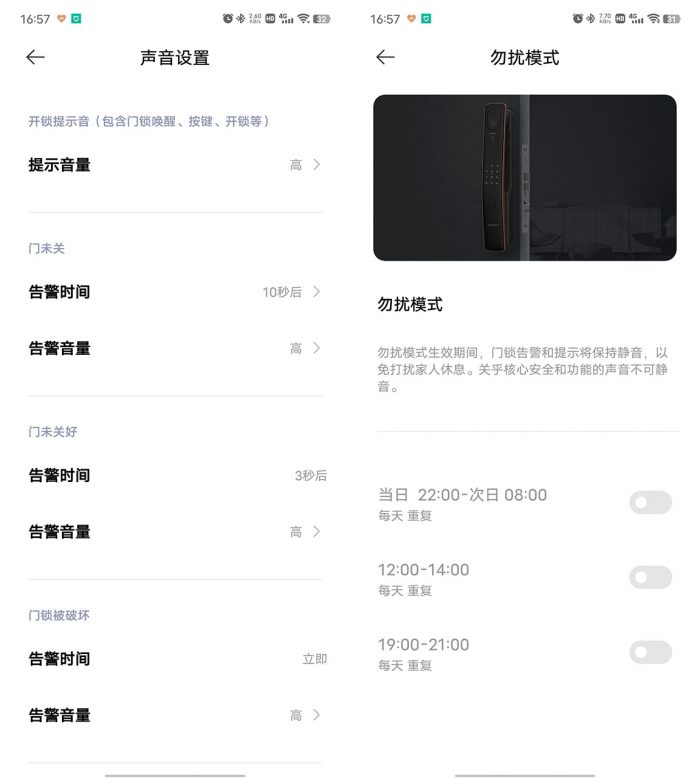Toggle on the 12:00-14:00 quiet period
This screenshot has height=778, width=700.
tap(650, 577)
